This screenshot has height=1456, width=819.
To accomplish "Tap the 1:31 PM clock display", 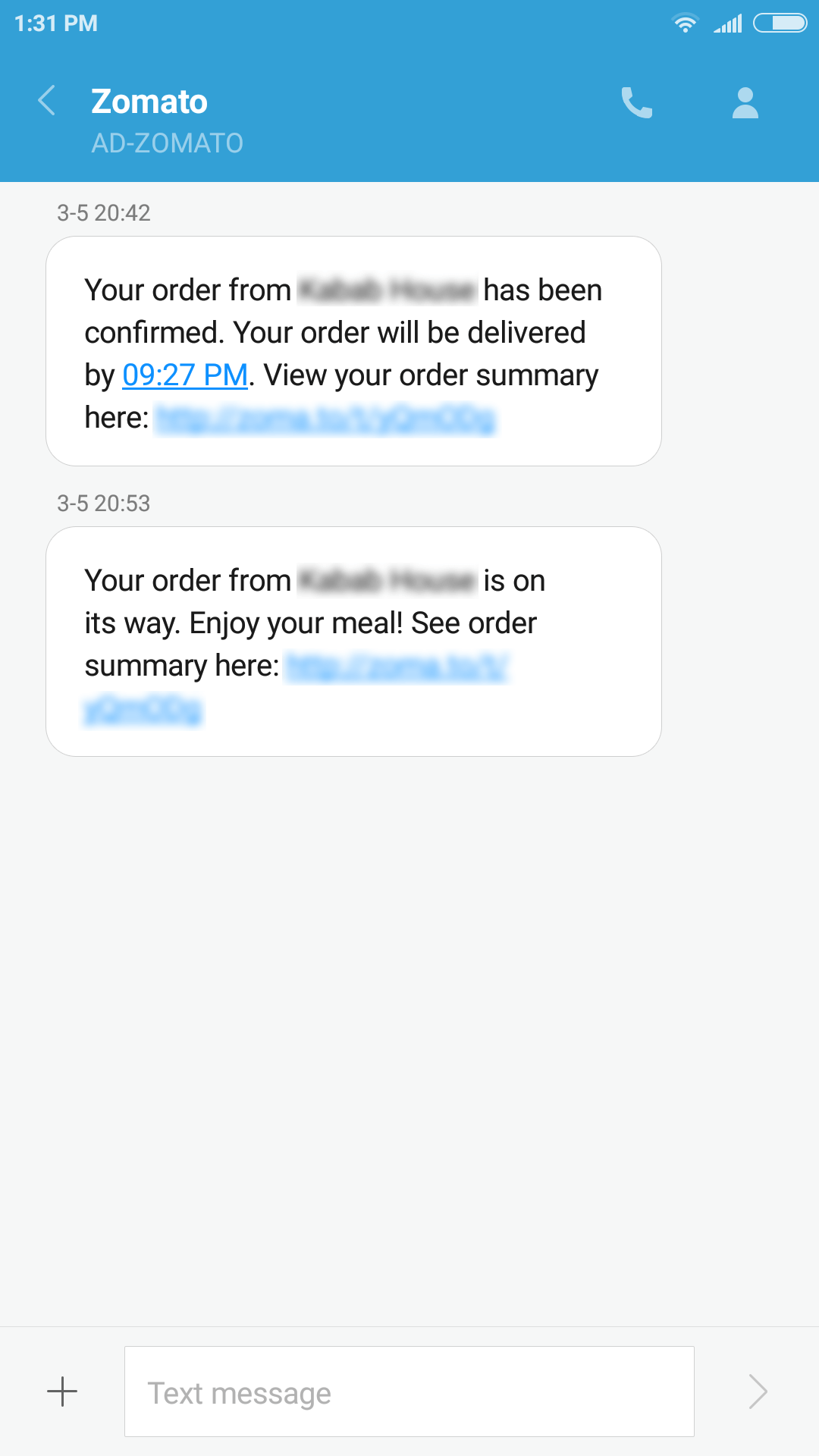I will tap(53, 24).
